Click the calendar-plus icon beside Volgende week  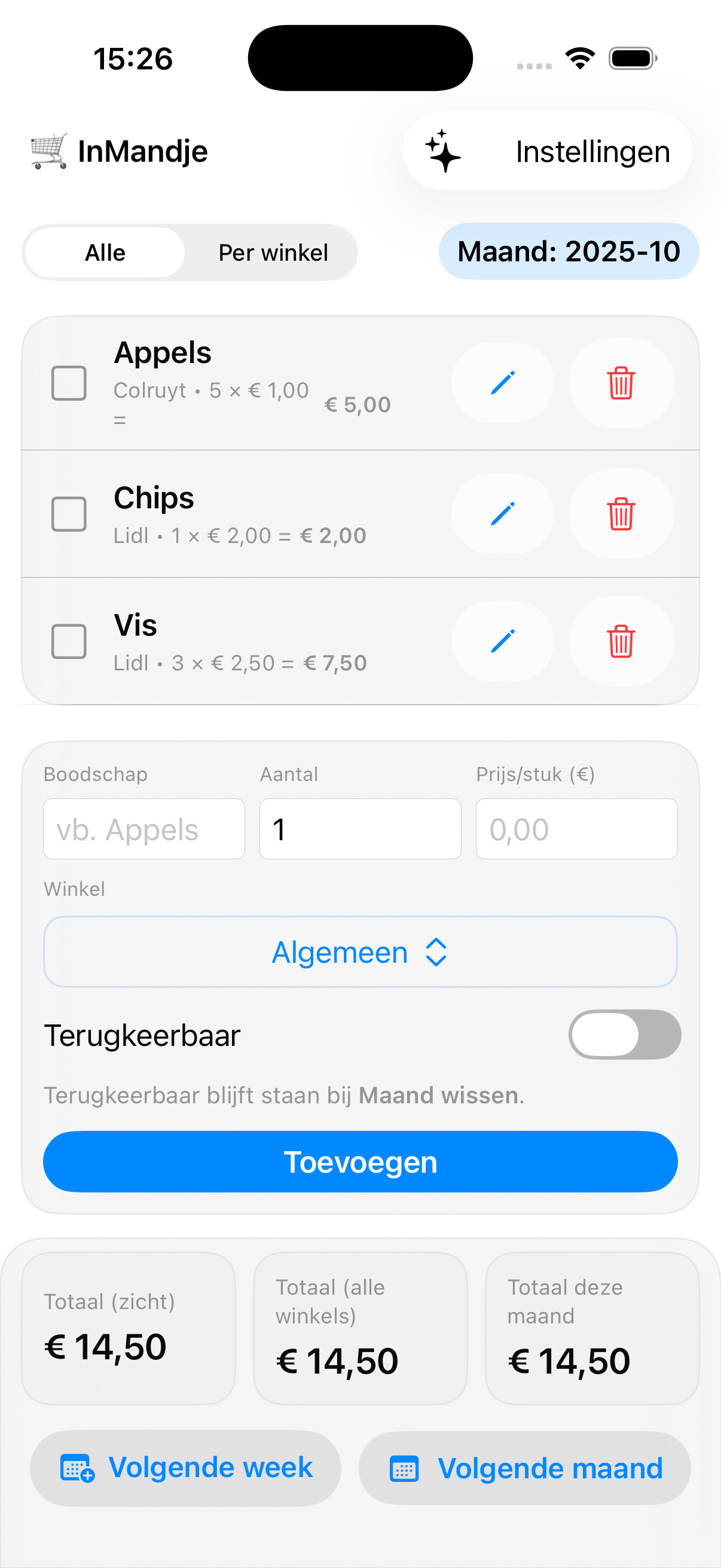coord(77,1467)
